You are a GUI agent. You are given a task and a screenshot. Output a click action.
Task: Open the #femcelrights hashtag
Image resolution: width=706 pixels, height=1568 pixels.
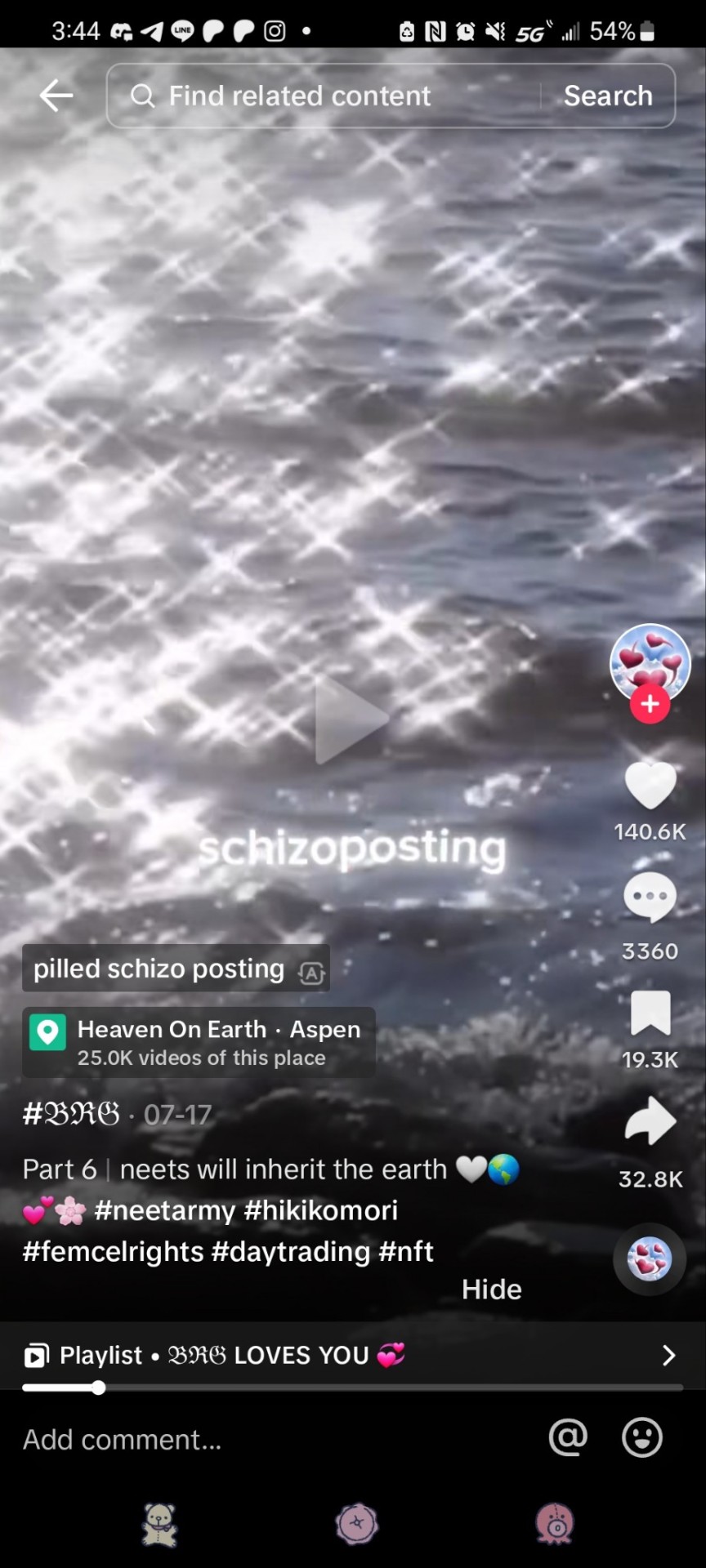click(x=113, y=1251)
